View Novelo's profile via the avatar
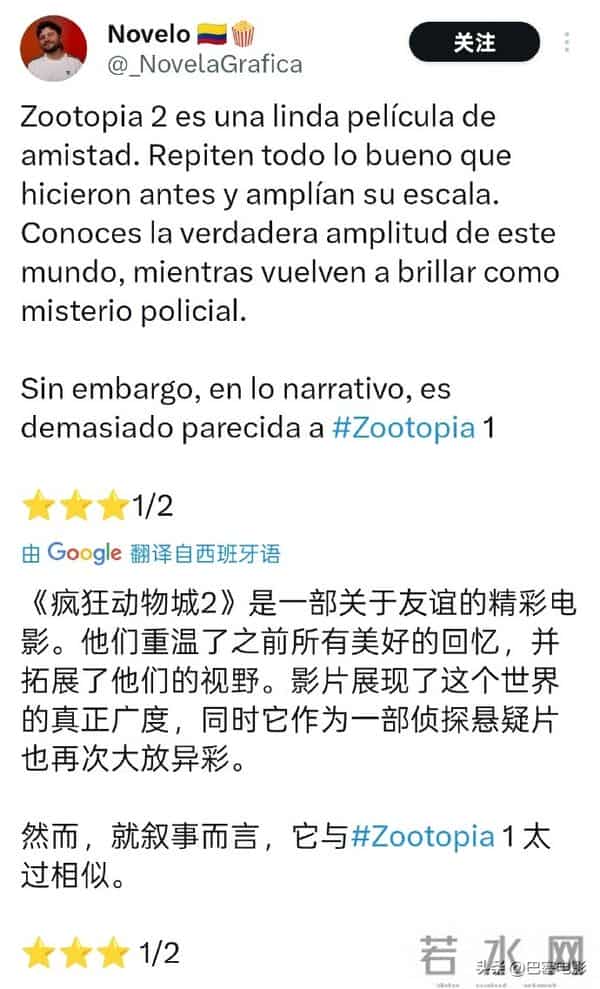The height and width of the screenshot is (989, 600). pyautogui.click(x=53, y=48)
